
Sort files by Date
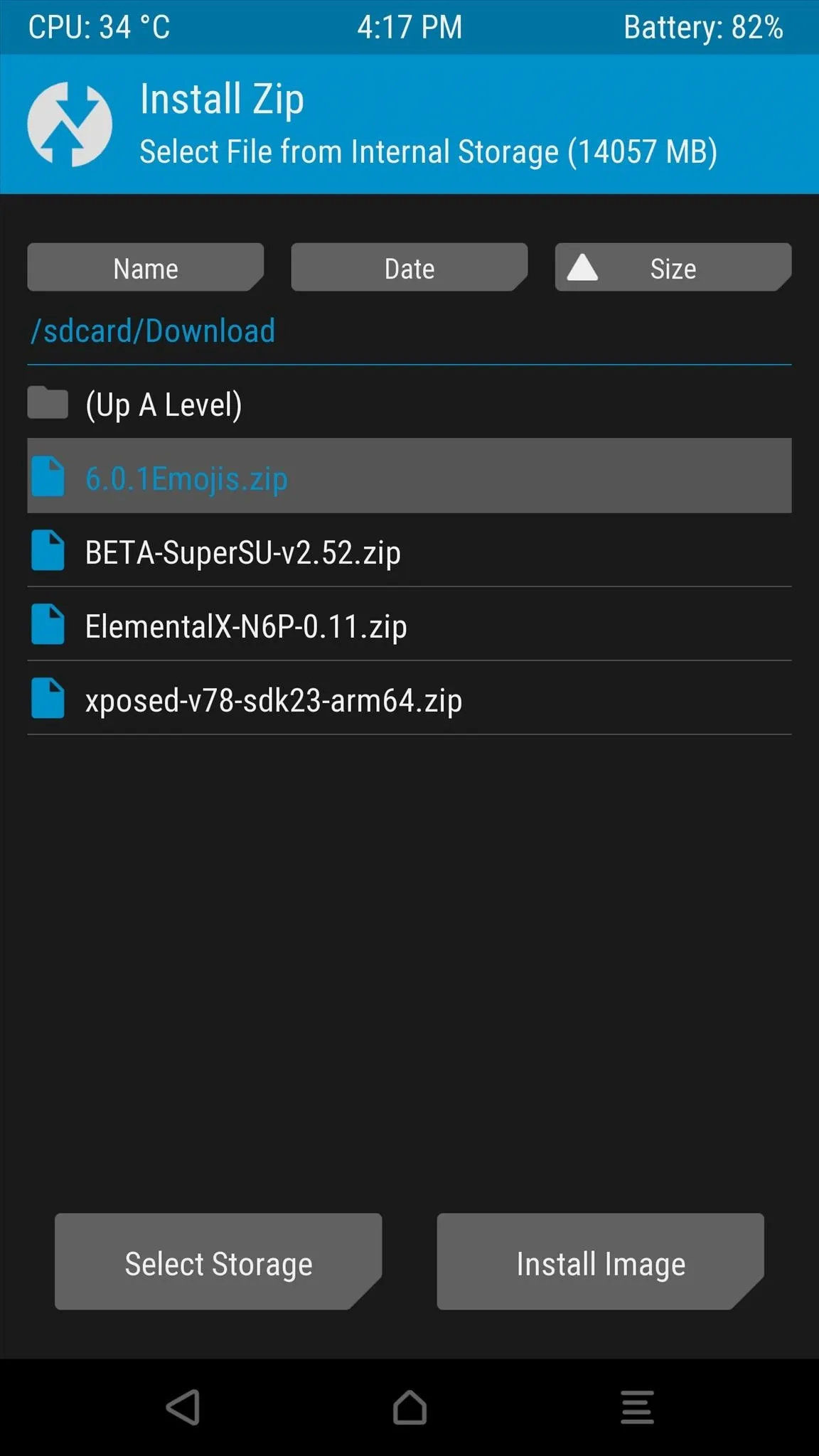[409, 267]
